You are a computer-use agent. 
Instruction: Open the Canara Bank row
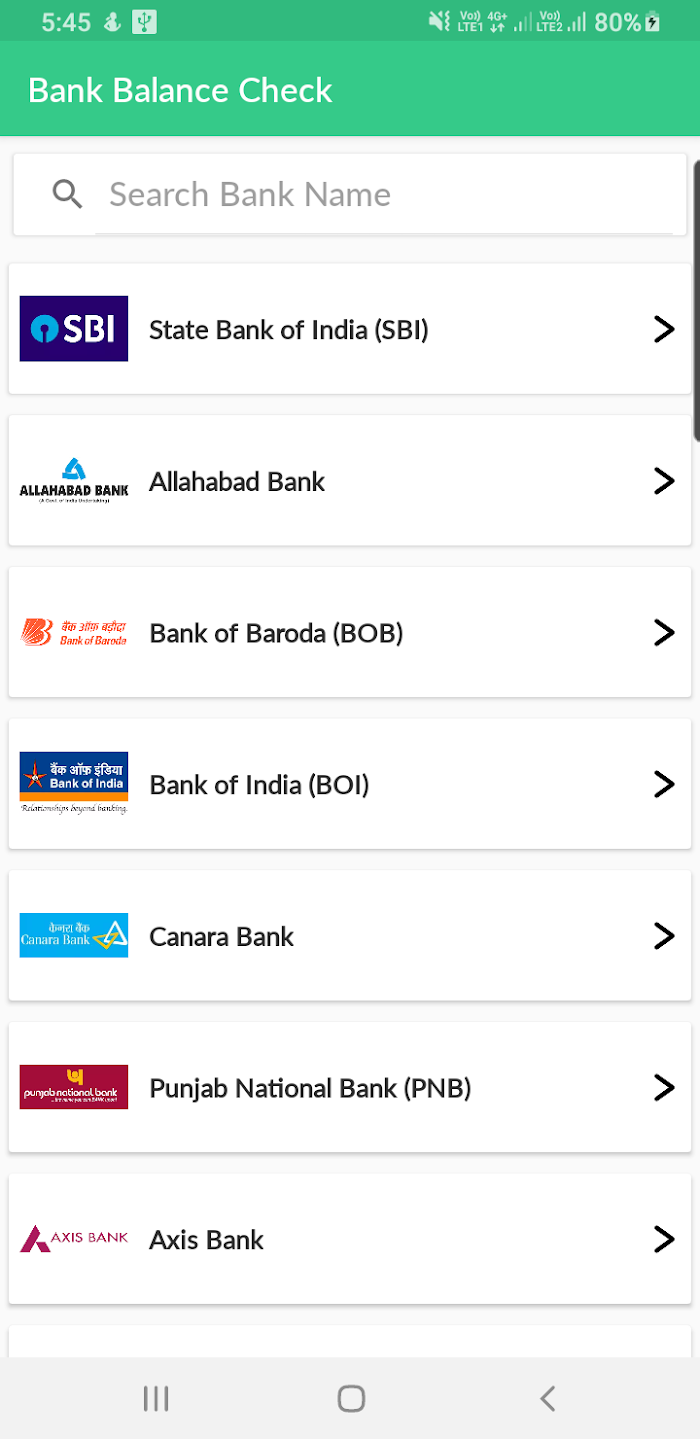tap(349, 936)
